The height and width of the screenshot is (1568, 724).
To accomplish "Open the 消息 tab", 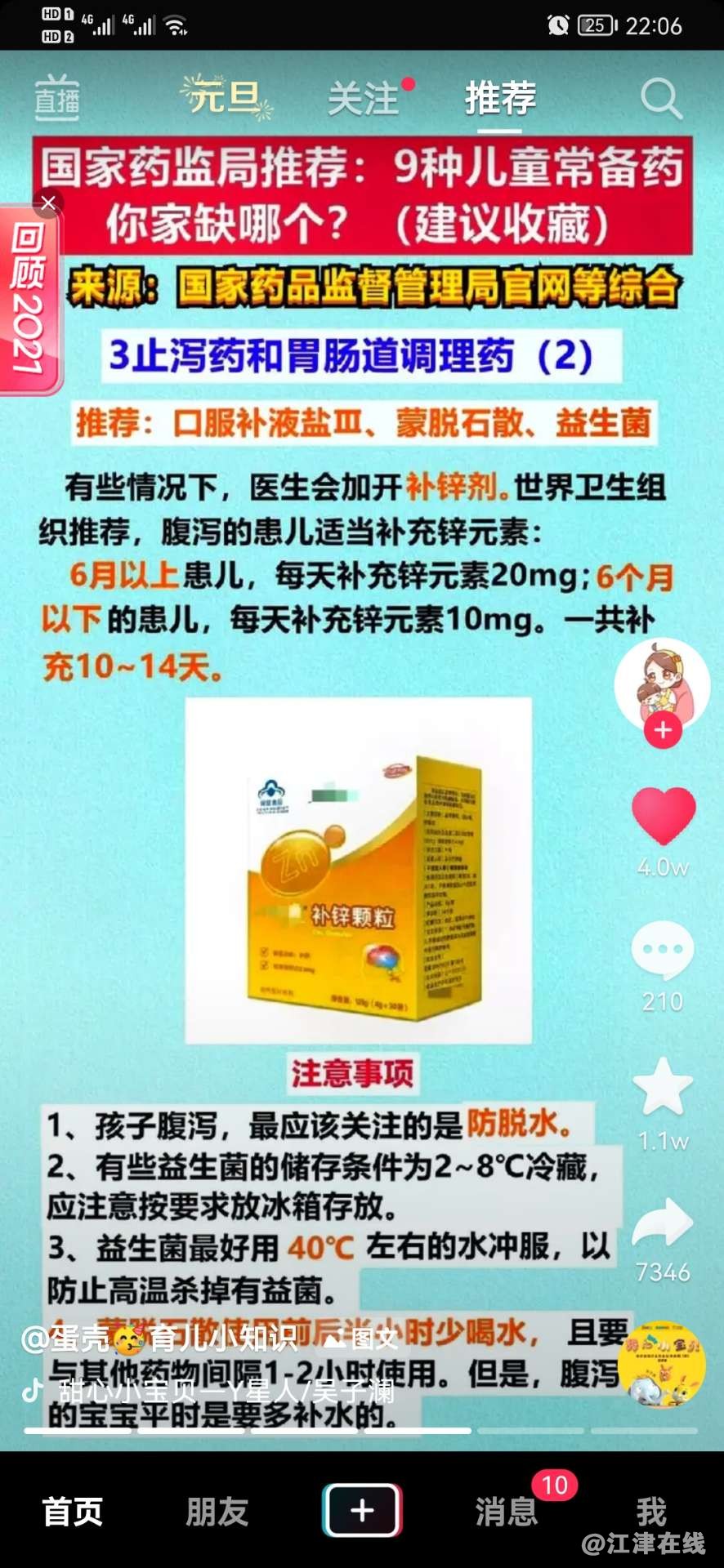I will (507, 1512).
